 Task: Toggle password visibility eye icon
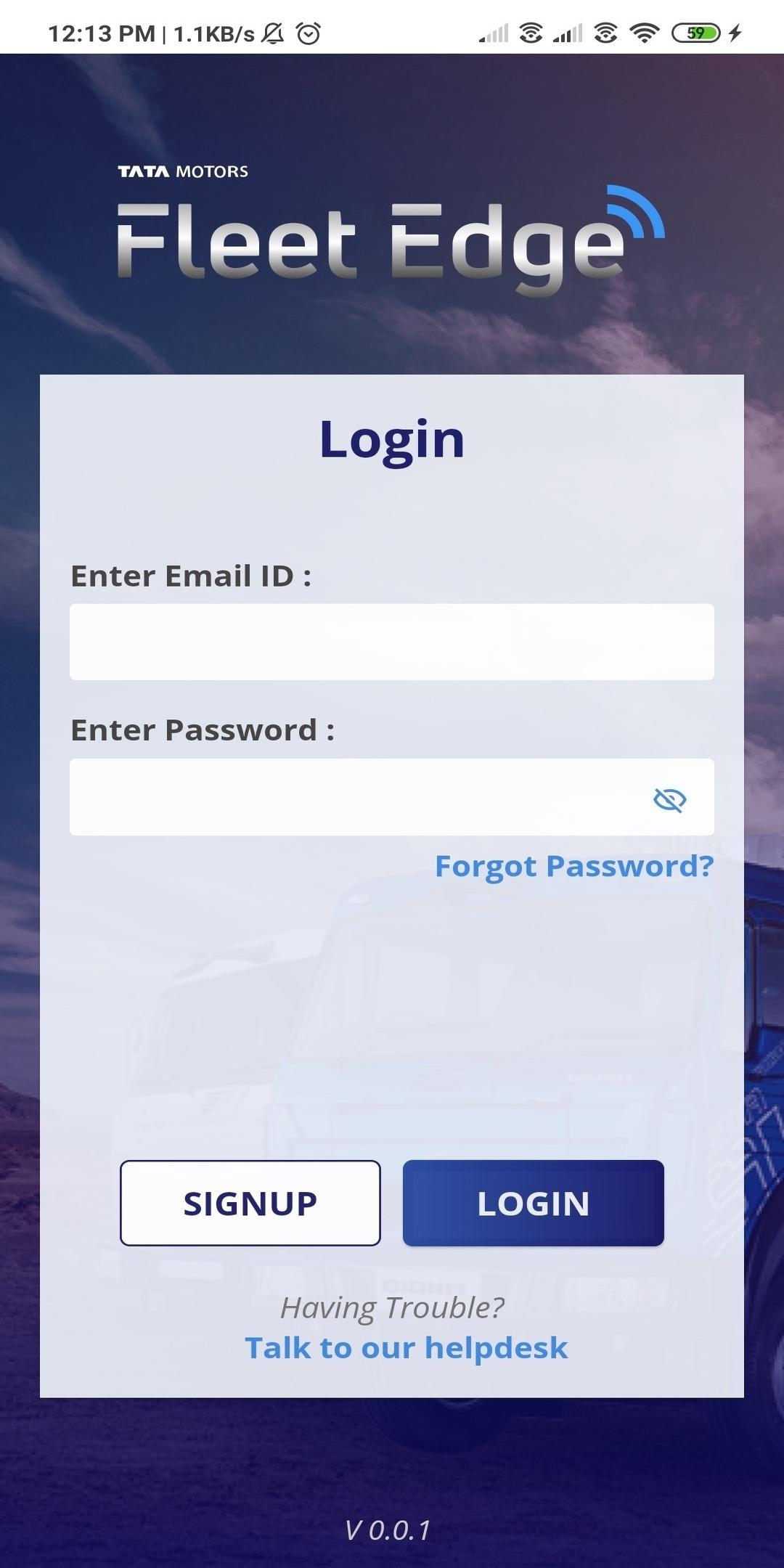669,799
